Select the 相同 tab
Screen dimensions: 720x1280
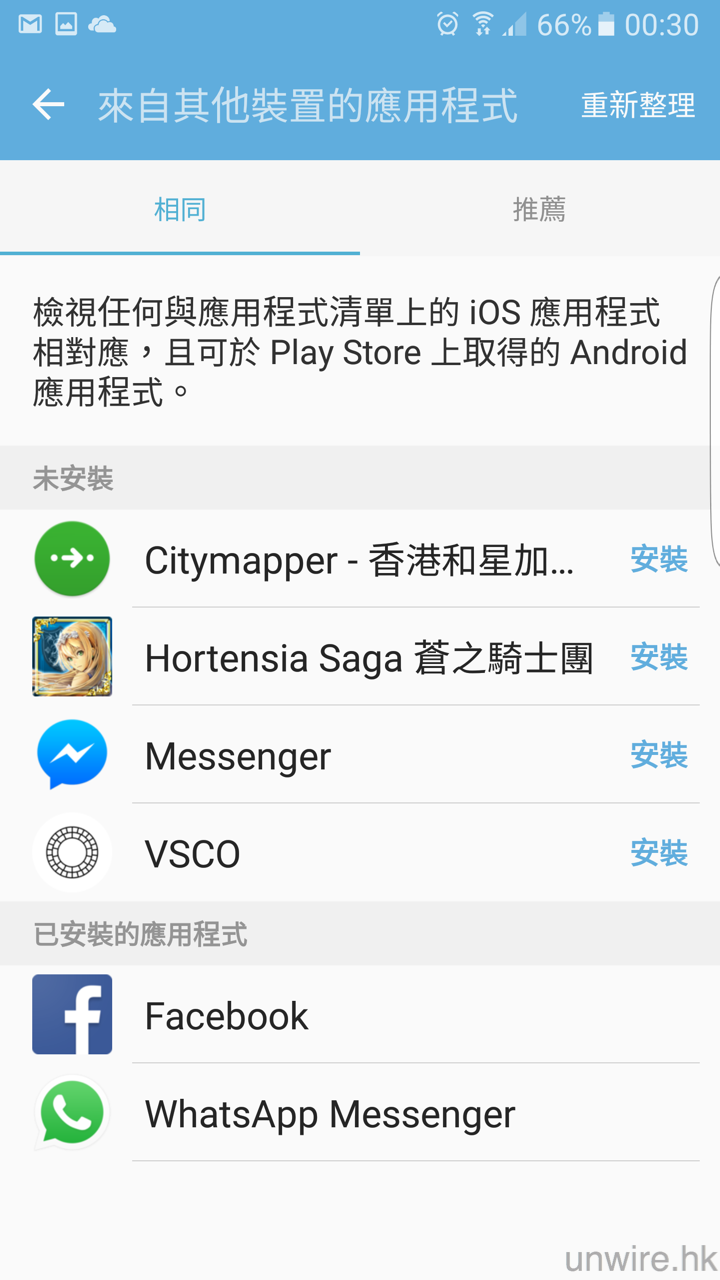point(180,209)
